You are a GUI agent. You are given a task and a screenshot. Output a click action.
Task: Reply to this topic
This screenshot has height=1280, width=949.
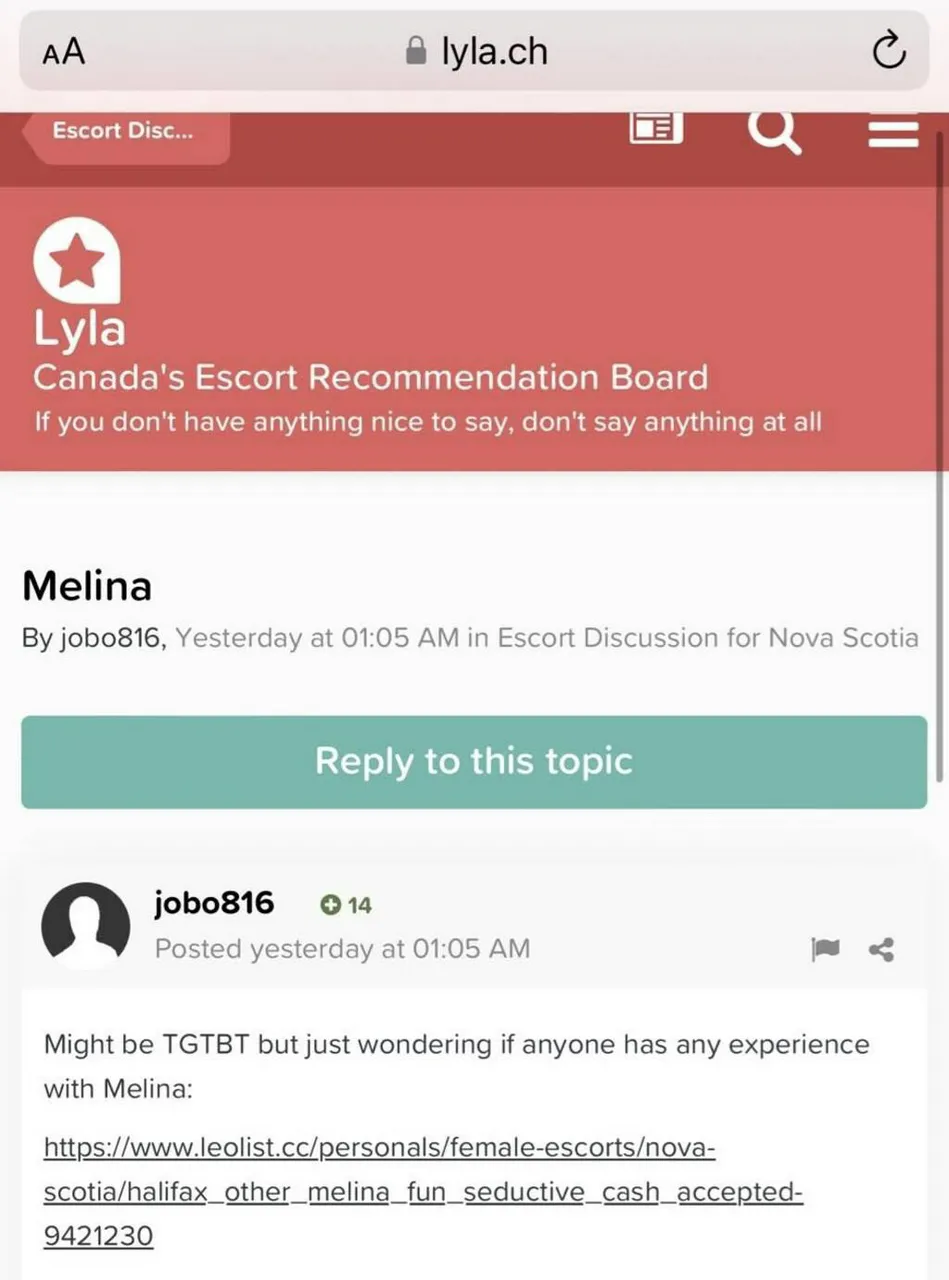[474, 762]
